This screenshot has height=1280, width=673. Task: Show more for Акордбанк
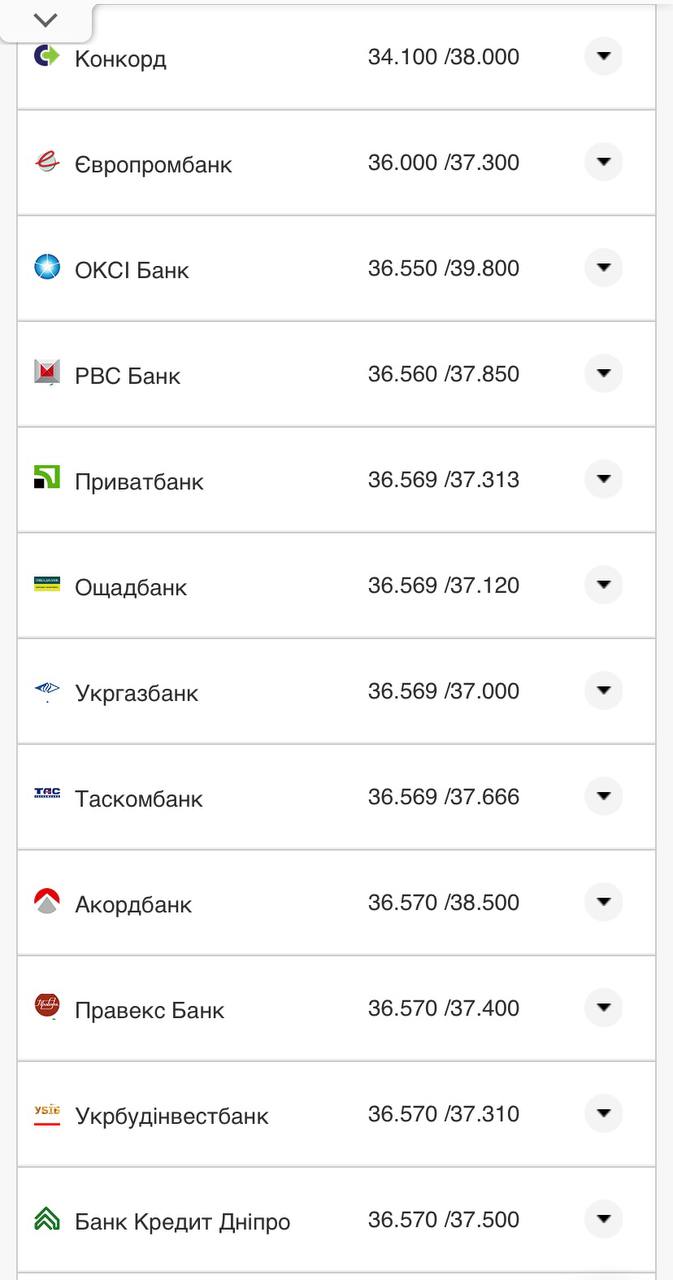click(x=603, y=903)
